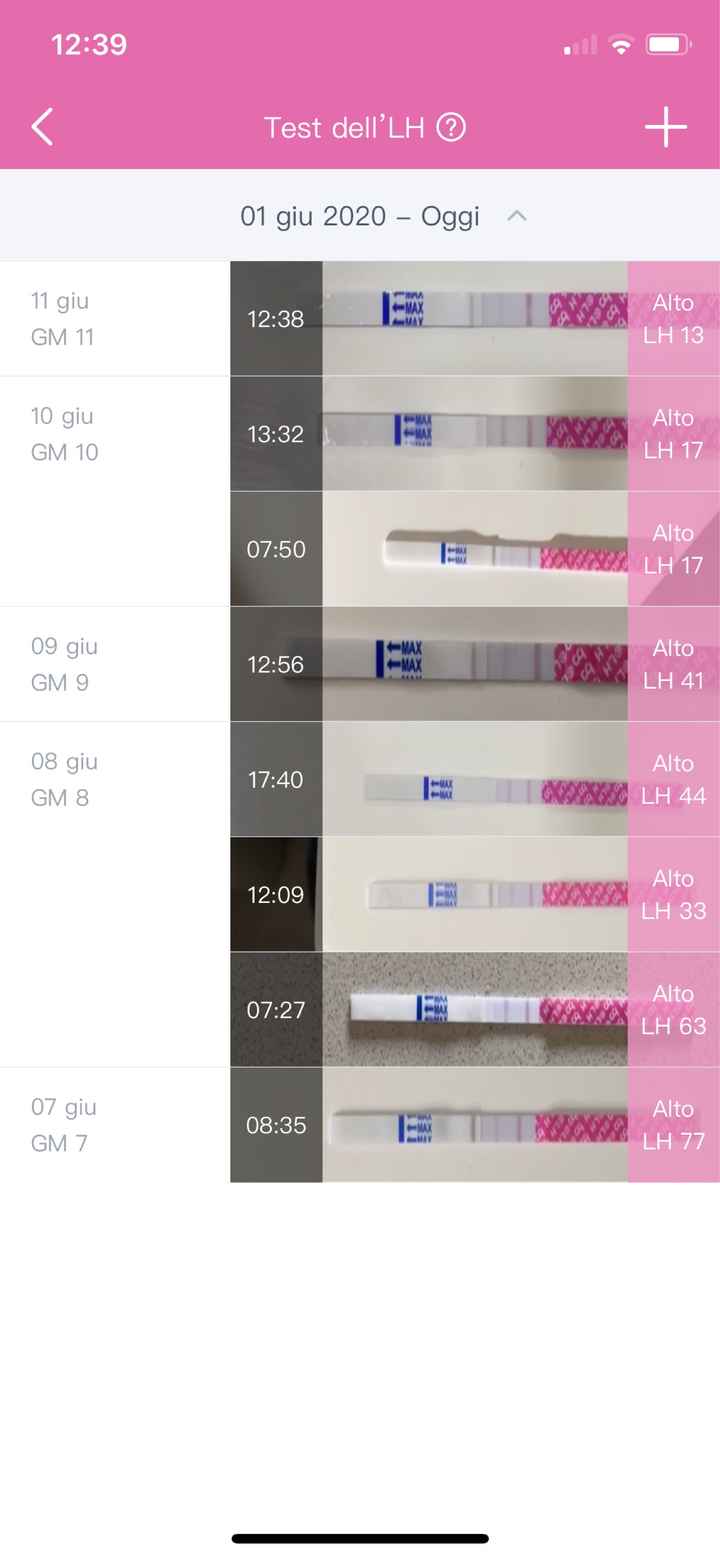
Task: Open the 11 giu test at 12:38
Action: click(x=475, y=319)
